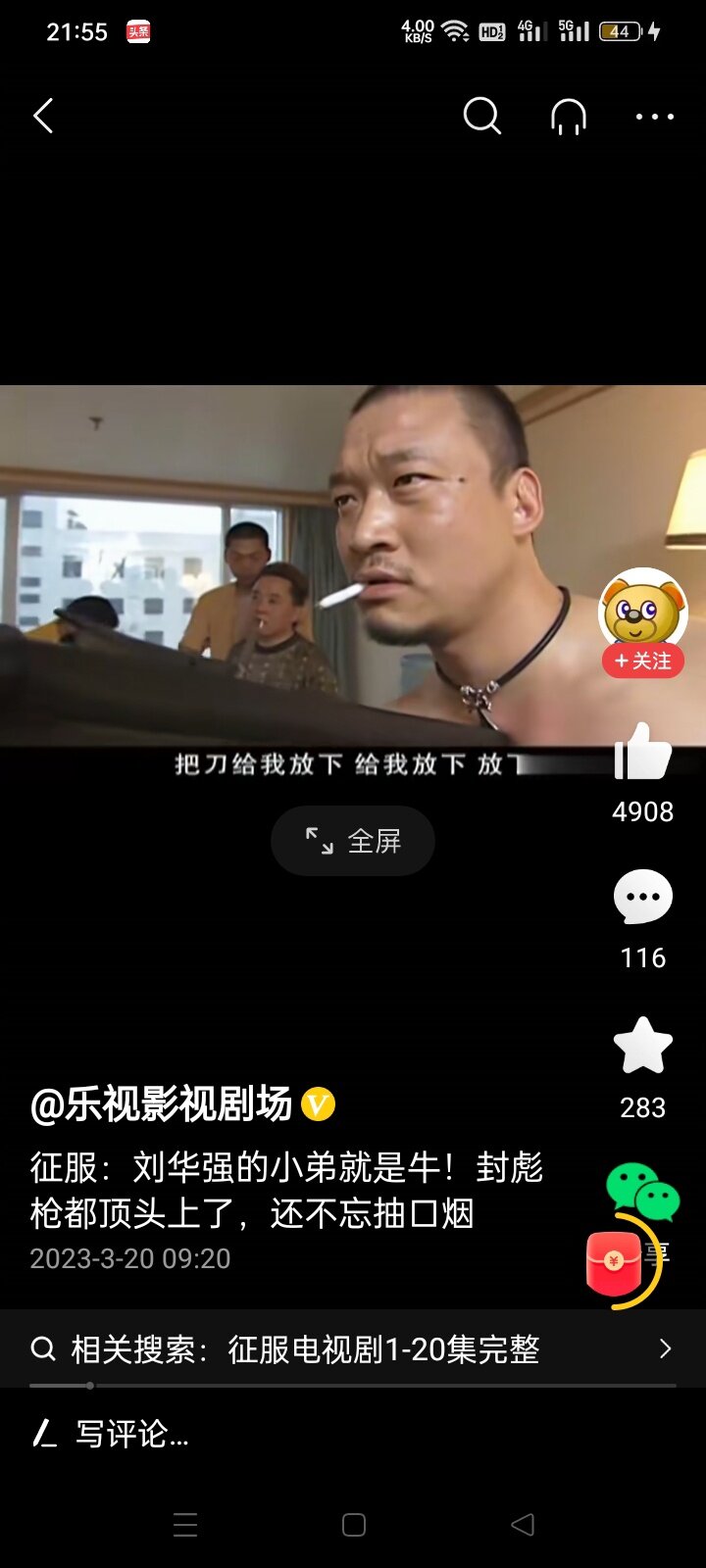Viewport: 706px width, 1568px height.
Task: Switch to 全屏 fullscreen mode
Action: pos(353,841)
